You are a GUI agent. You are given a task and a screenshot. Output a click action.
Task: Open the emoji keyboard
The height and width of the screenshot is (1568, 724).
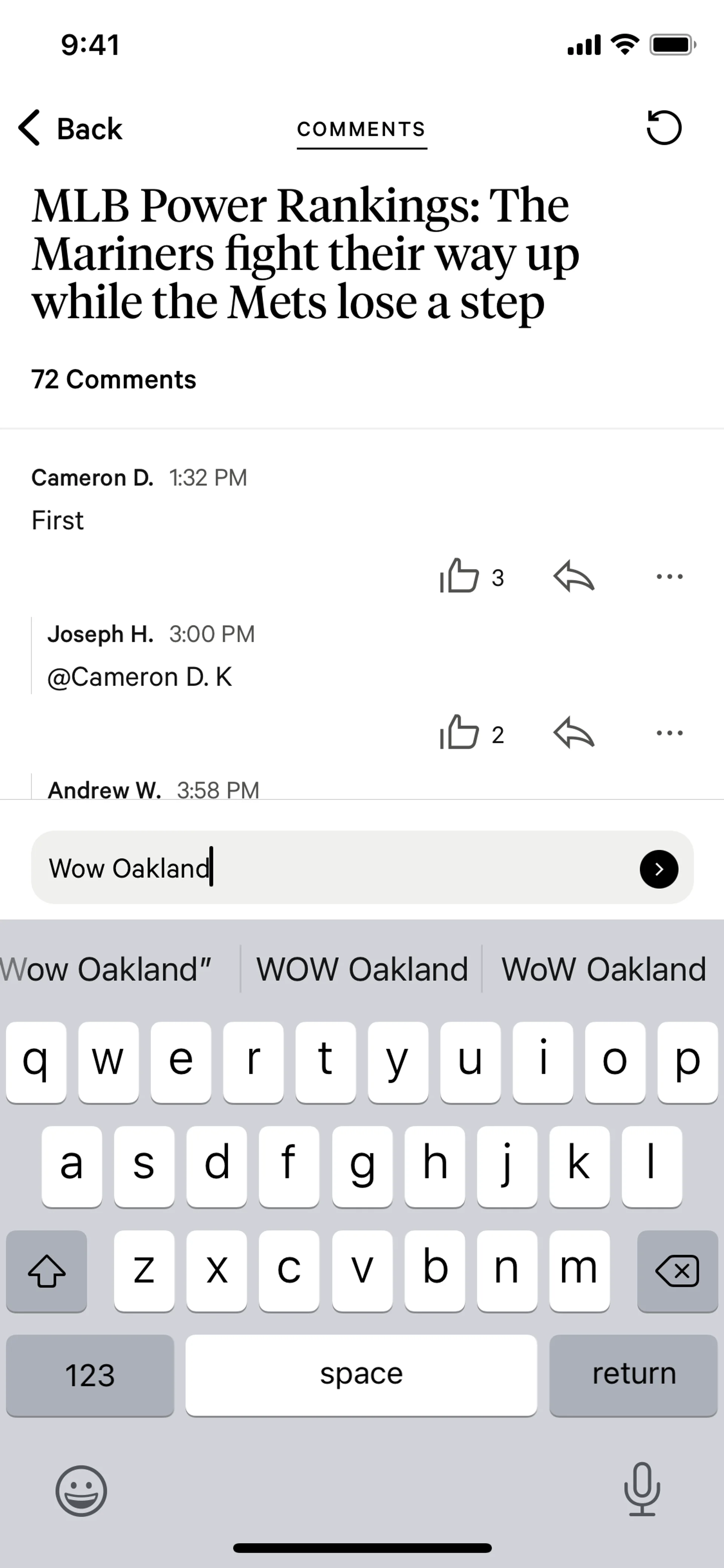[81, 1491]
